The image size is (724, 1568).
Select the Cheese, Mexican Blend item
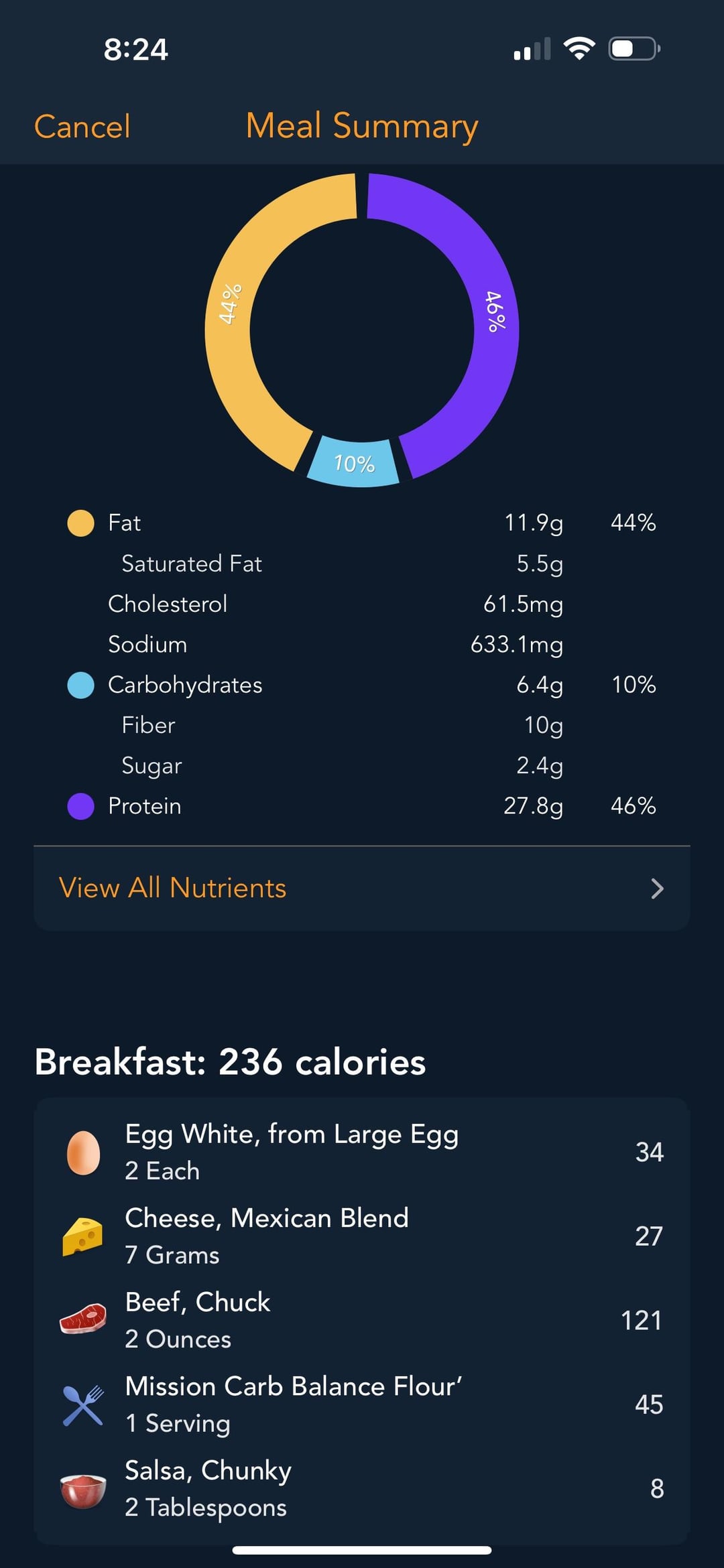pyautogui.click(x=362, y=1236)
